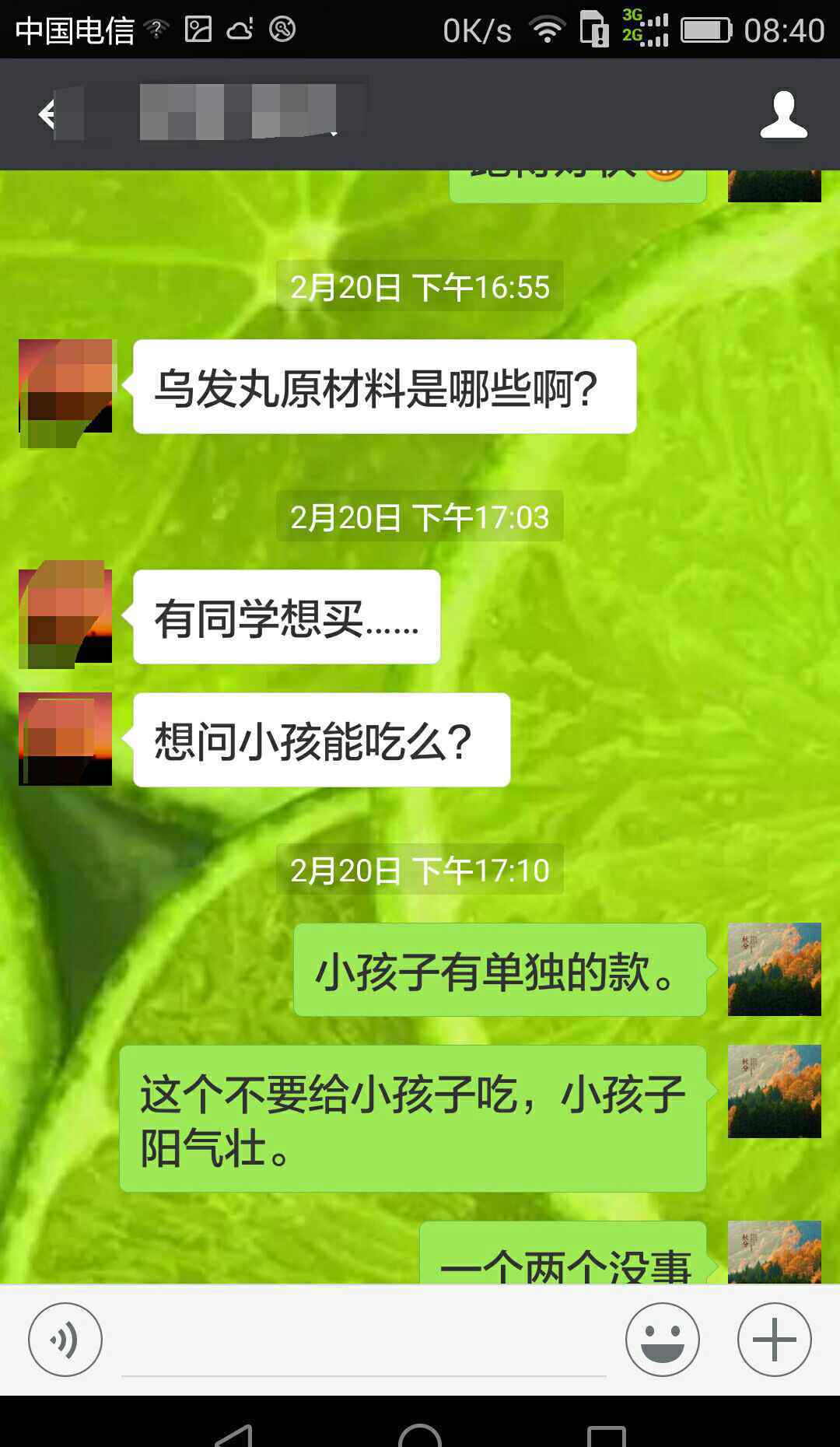Open the plus attachments menu
This screenshot has width=840, height=1447.
[x=774, y=1340]
